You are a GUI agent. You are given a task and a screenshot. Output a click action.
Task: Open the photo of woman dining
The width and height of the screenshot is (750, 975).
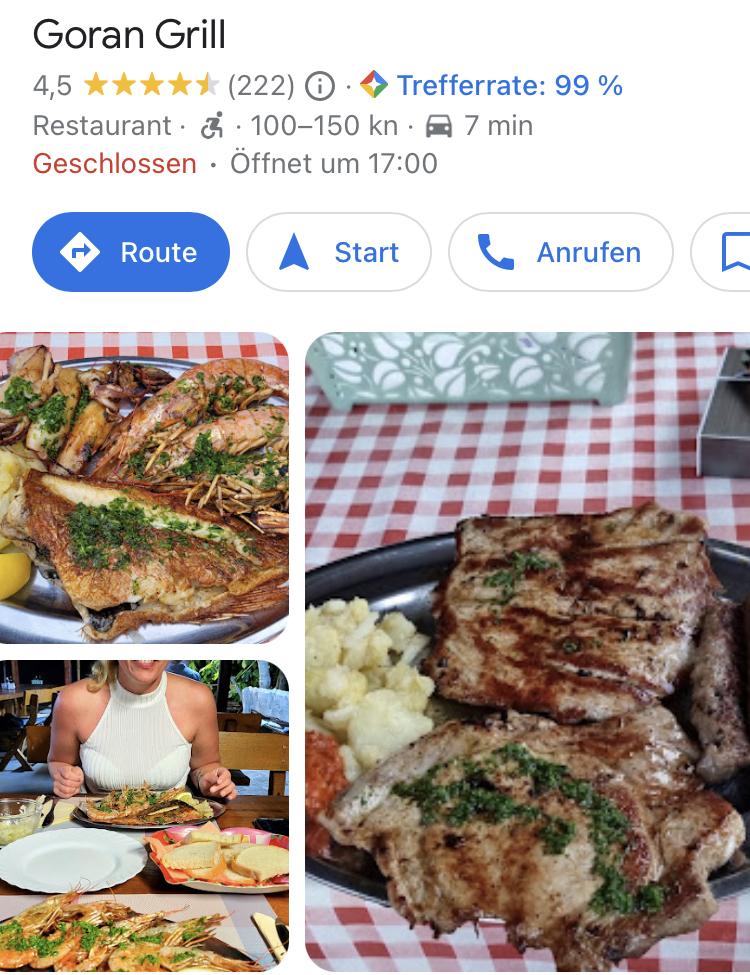click(144, 815)
